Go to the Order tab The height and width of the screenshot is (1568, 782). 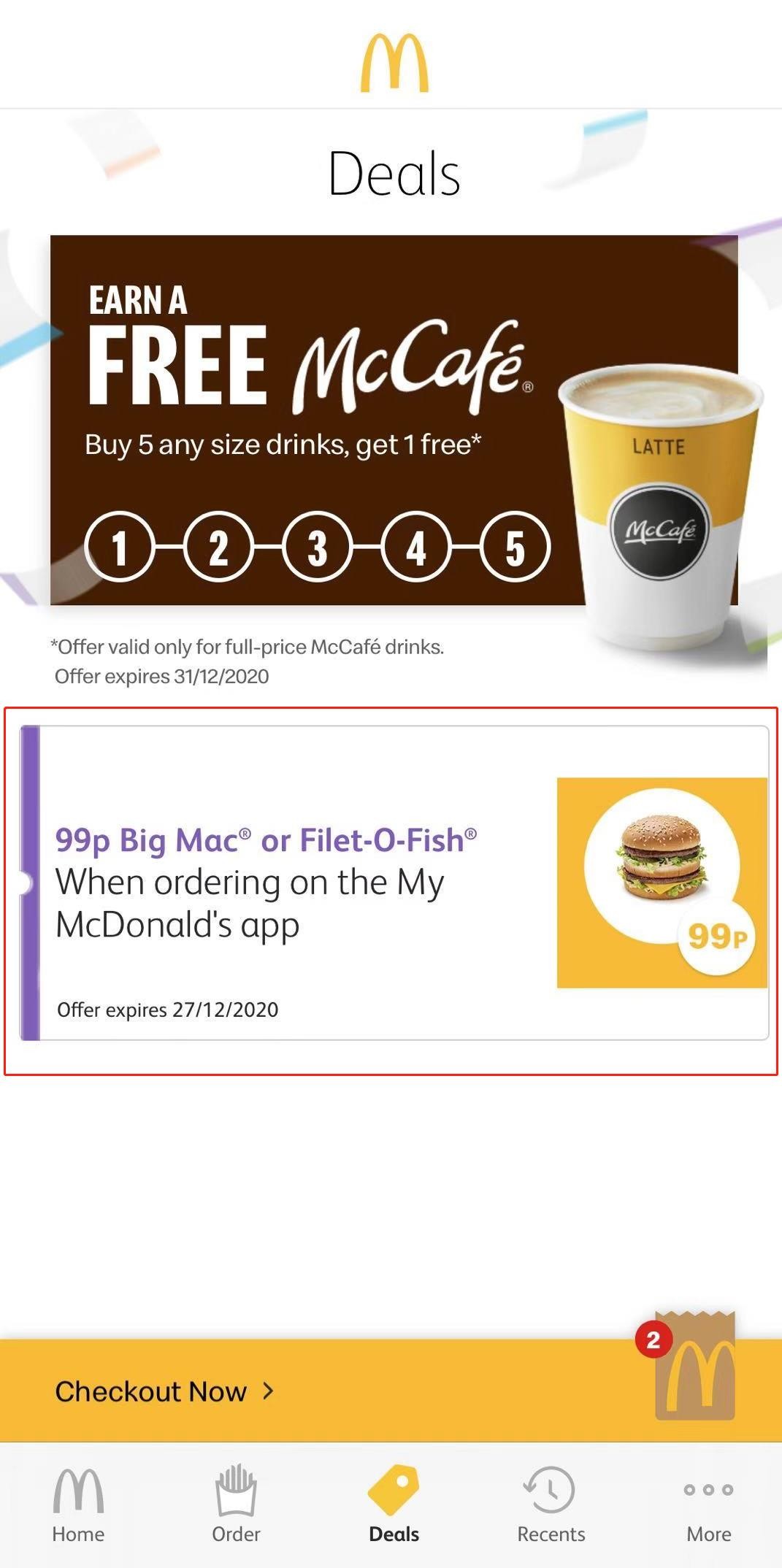click(x=236, y=1504)
